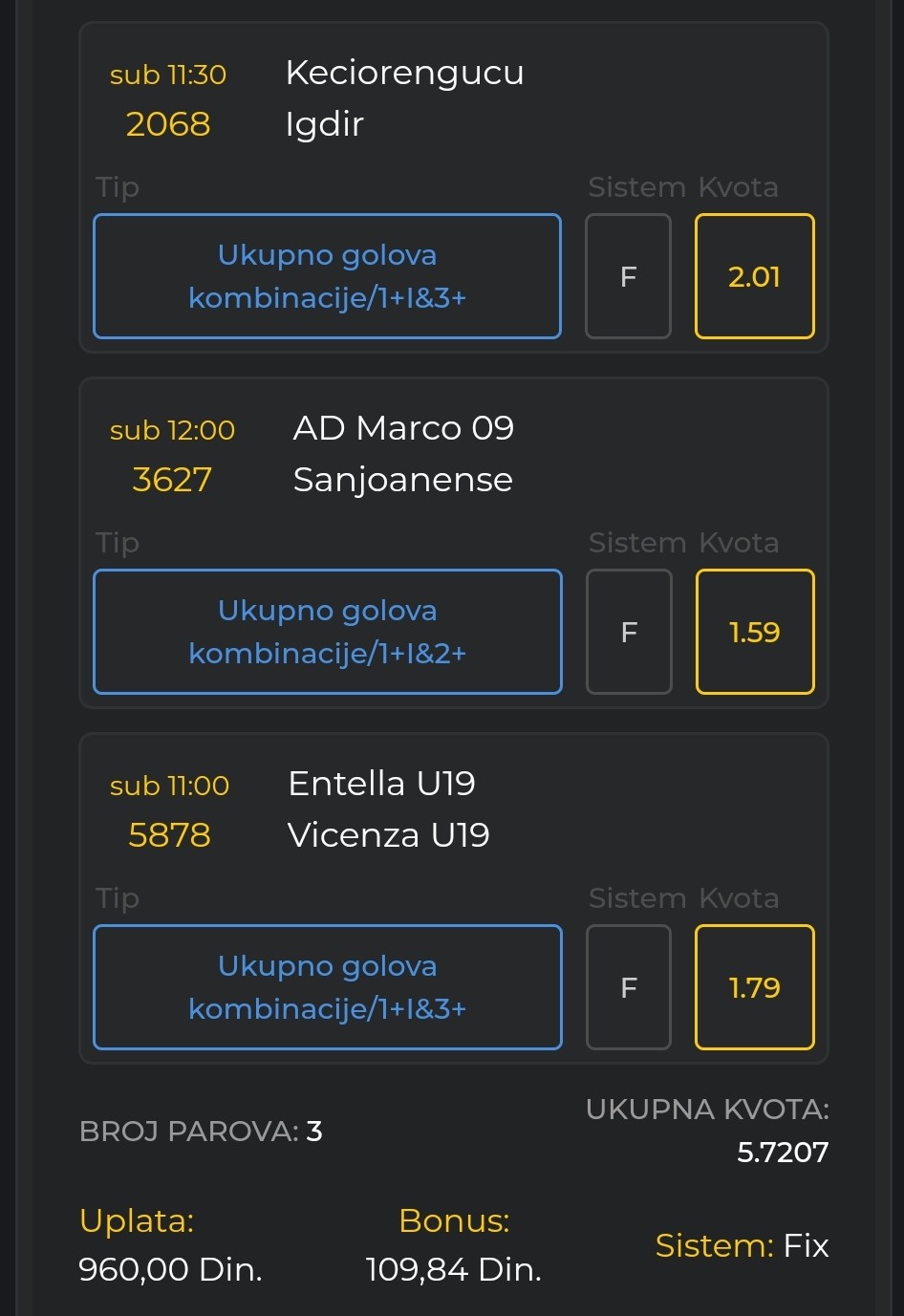Viewport: 904px width, 1316px height.
Task: Select the F system box for Keciorengucu match
Action: coord(628,276)
